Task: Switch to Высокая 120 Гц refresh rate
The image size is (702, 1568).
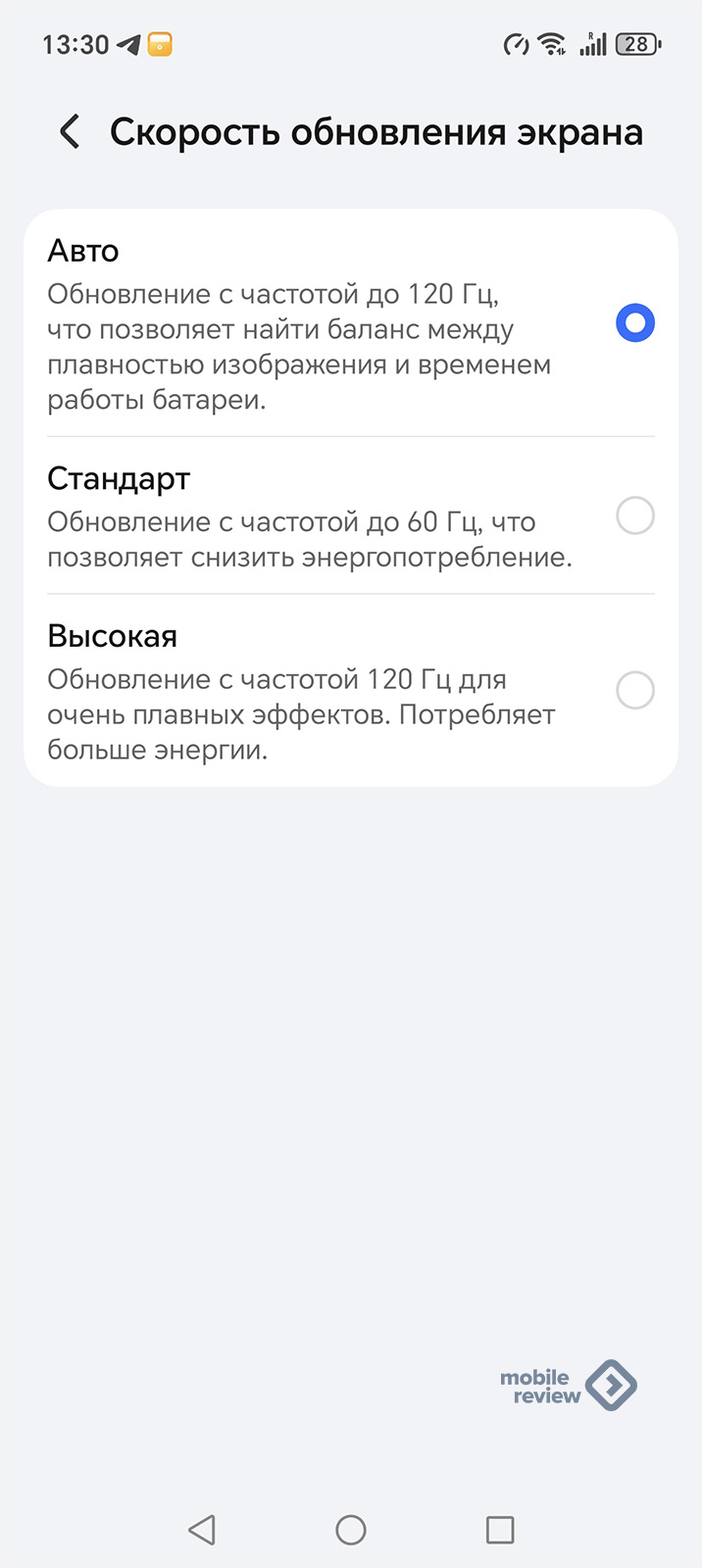Action: pyautogui.click(x=634, y=691)
